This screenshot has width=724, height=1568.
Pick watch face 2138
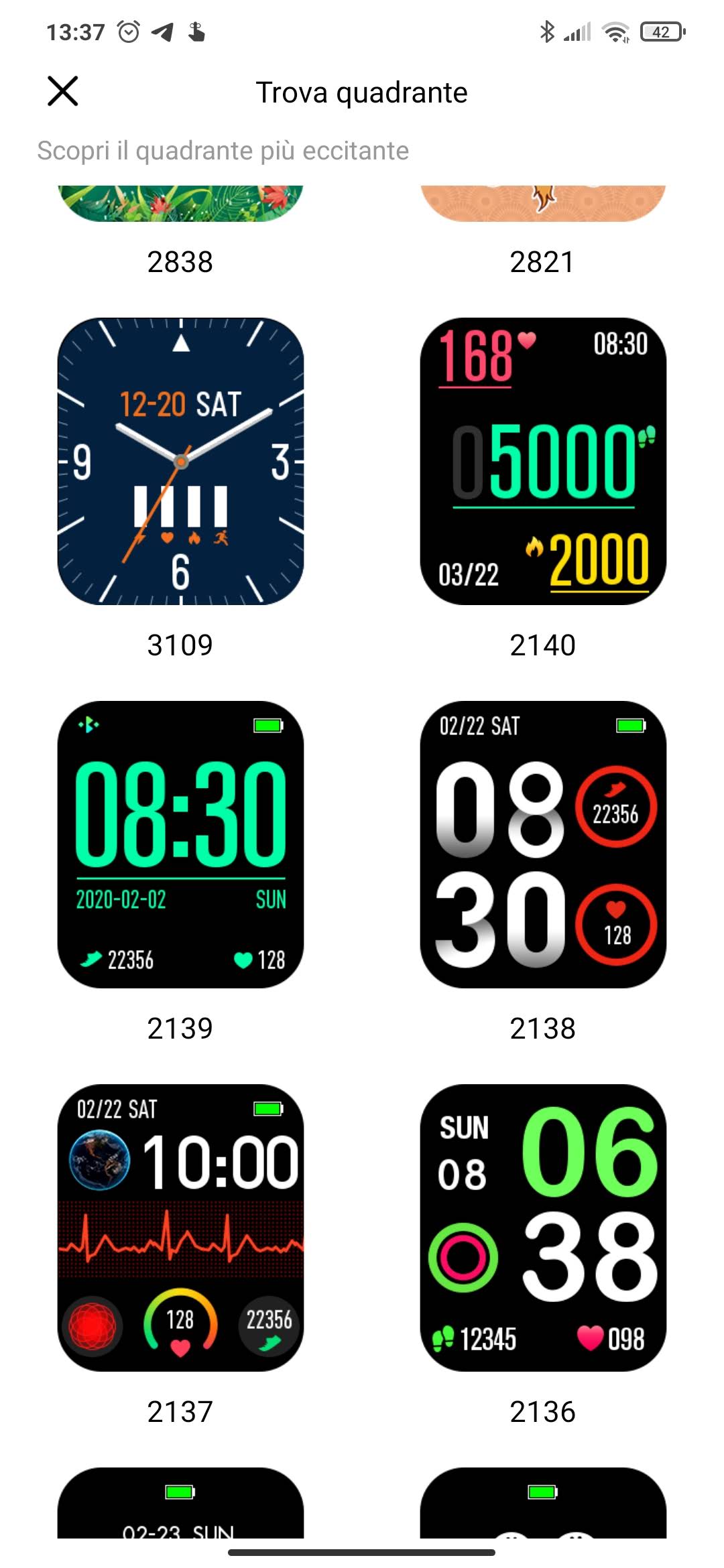pos(543,844)
